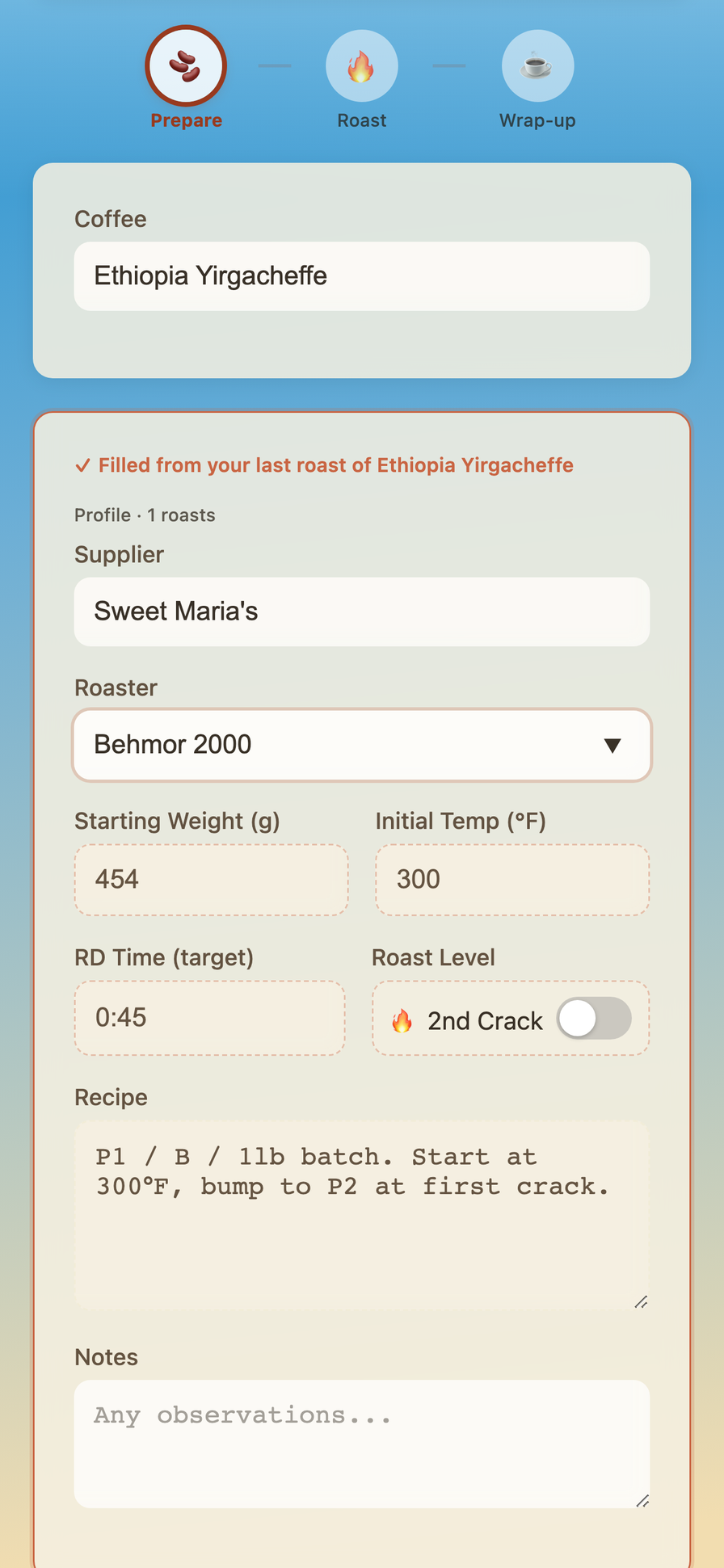Screen dimensions: 724x1568
Task: Click the checkmark beside the filled-from message
Action: (82, 465)
